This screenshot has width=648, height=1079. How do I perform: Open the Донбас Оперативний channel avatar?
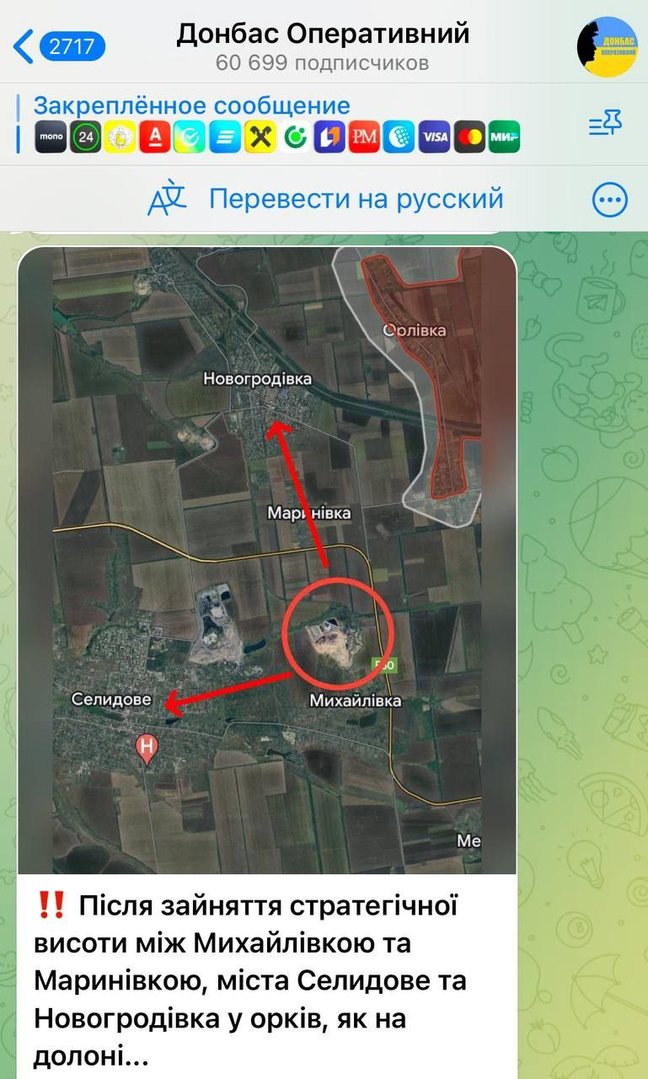(607, 47)
